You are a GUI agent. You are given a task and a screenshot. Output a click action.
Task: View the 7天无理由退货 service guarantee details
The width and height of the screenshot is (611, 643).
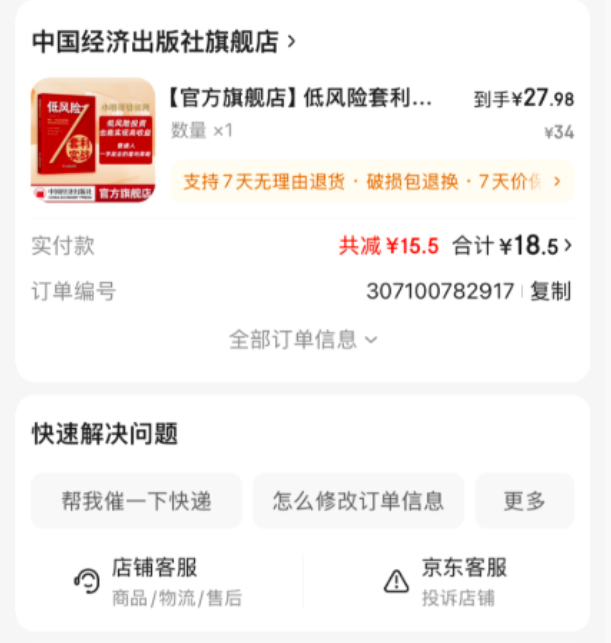[371, 181]
